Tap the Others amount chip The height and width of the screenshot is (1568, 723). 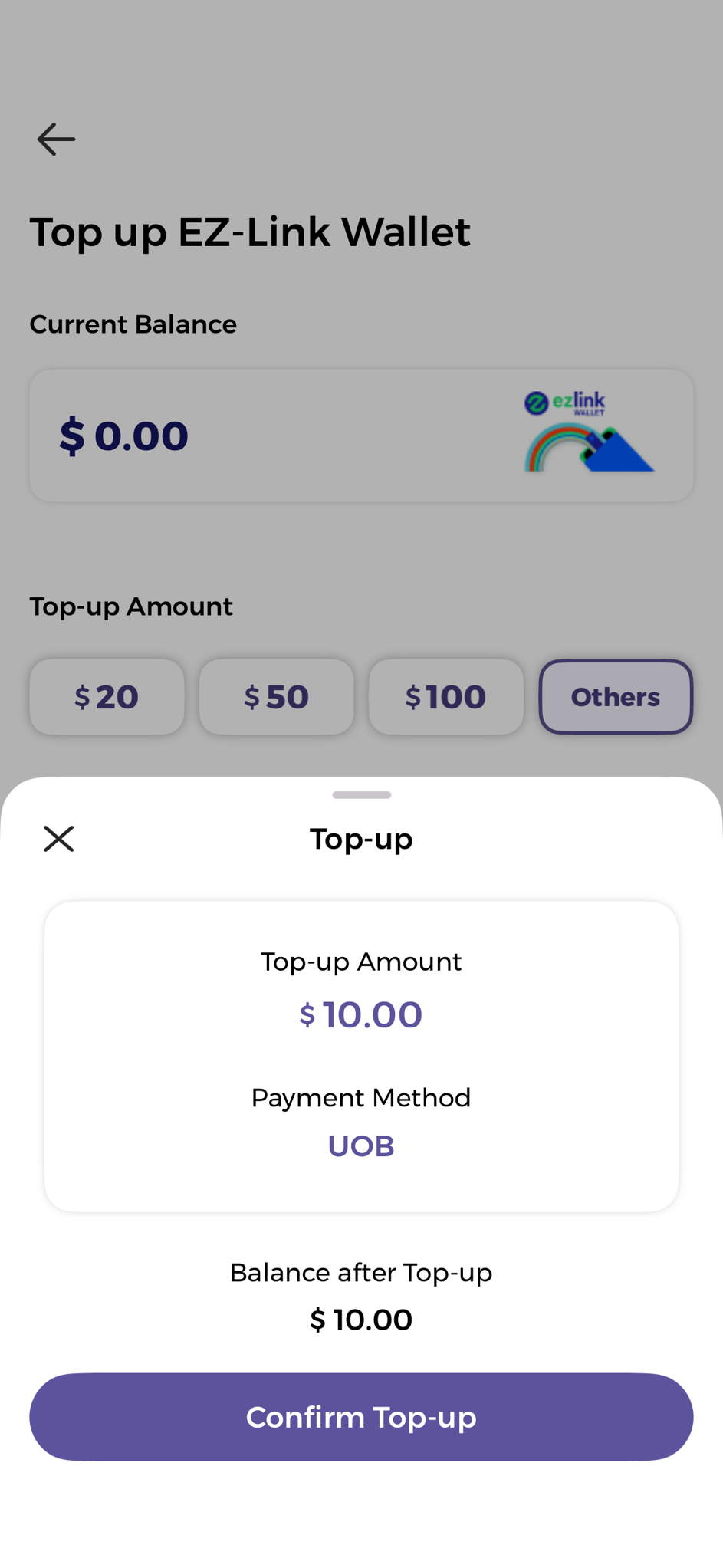tap(615, 696)
